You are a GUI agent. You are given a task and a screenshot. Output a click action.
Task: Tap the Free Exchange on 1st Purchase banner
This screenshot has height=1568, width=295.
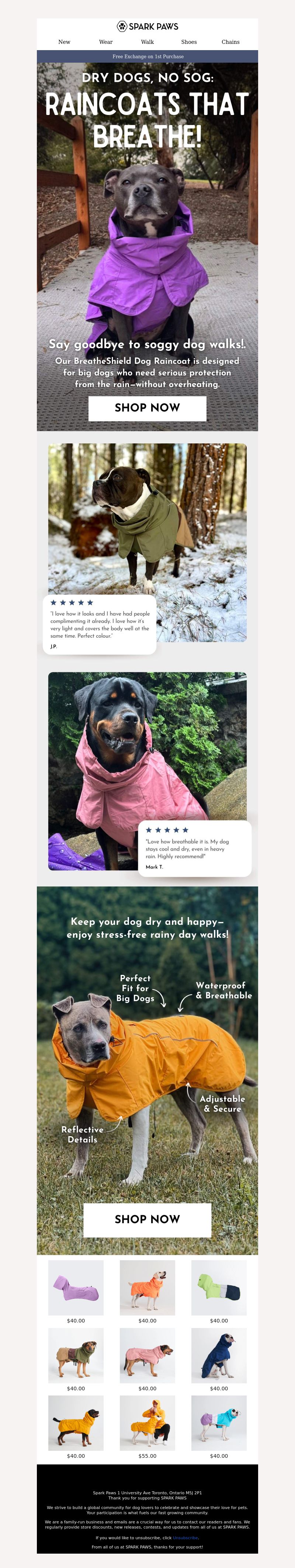147,57
